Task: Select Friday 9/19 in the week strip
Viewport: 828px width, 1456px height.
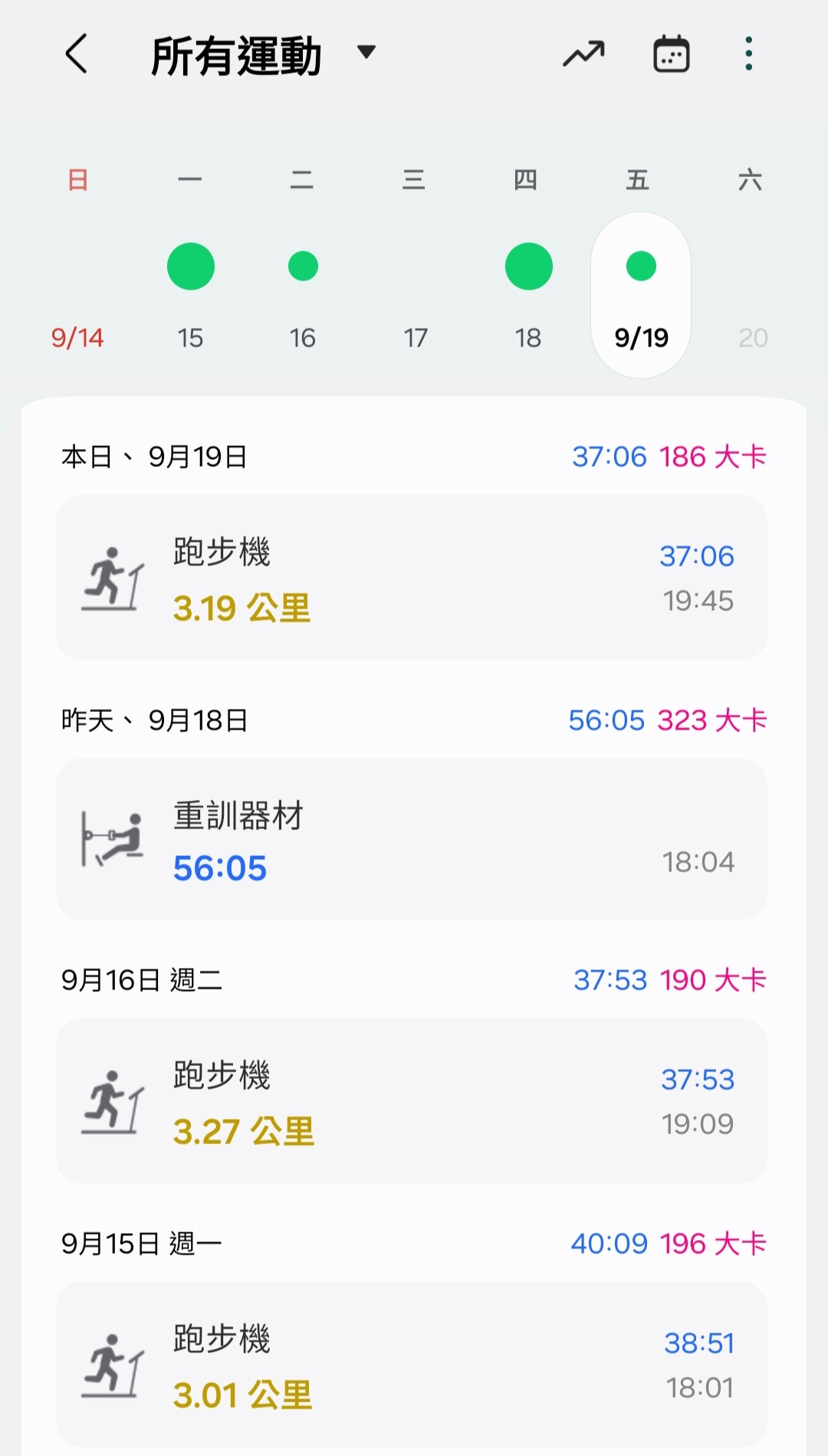Action: point(641,295)
